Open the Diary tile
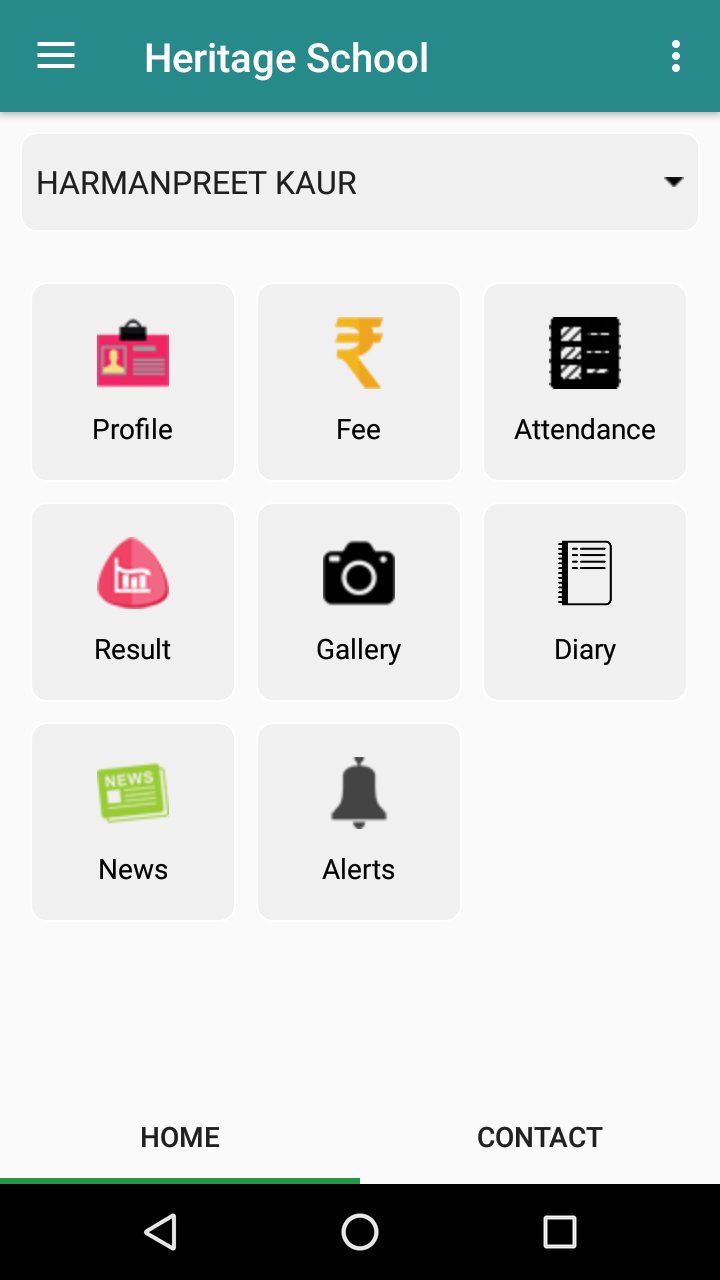 pos(585,602)
